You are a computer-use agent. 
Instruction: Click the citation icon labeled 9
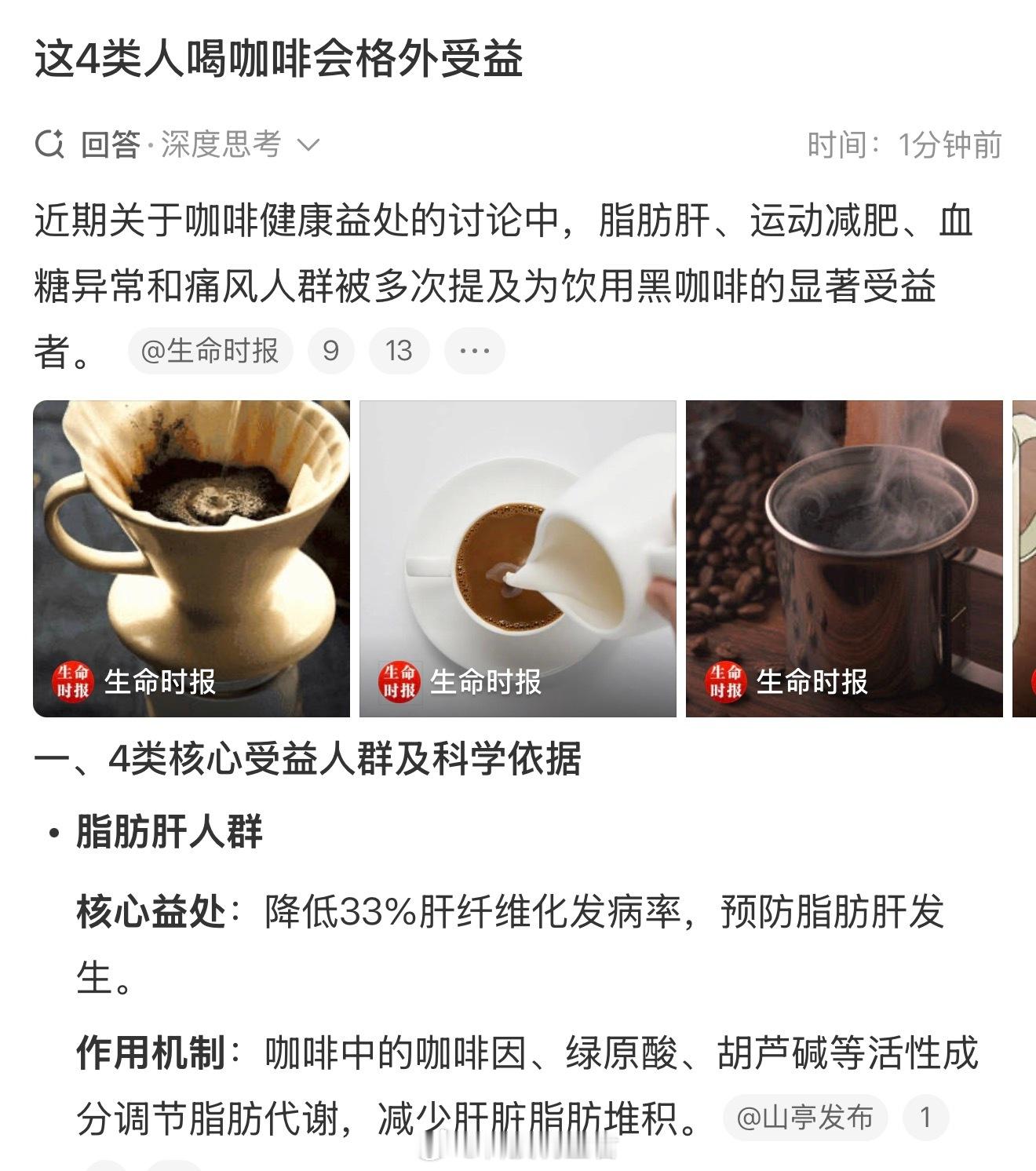point(331,351)
